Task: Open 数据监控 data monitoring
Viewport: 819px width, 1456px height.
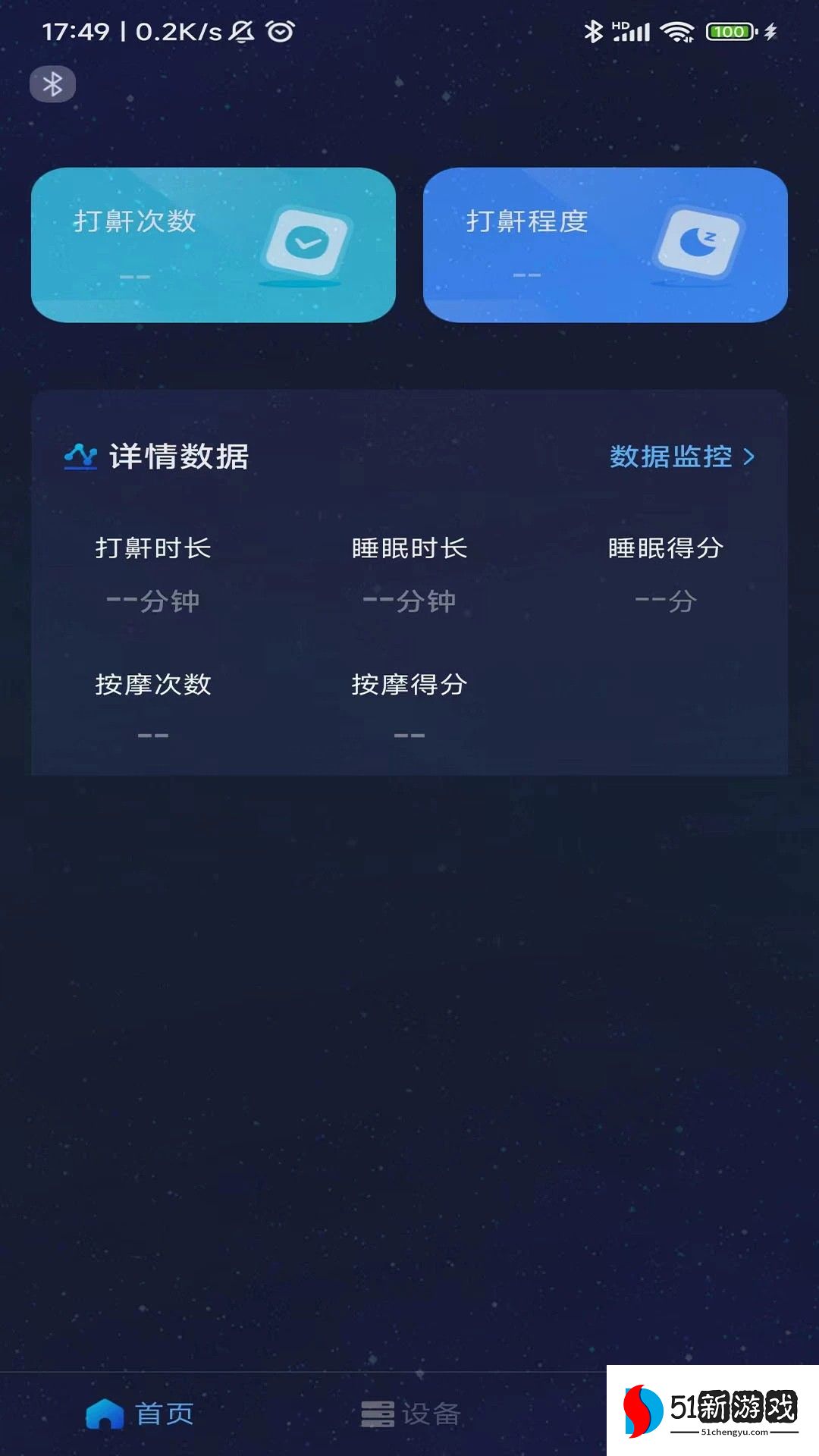Action: (x=682, y=457)
